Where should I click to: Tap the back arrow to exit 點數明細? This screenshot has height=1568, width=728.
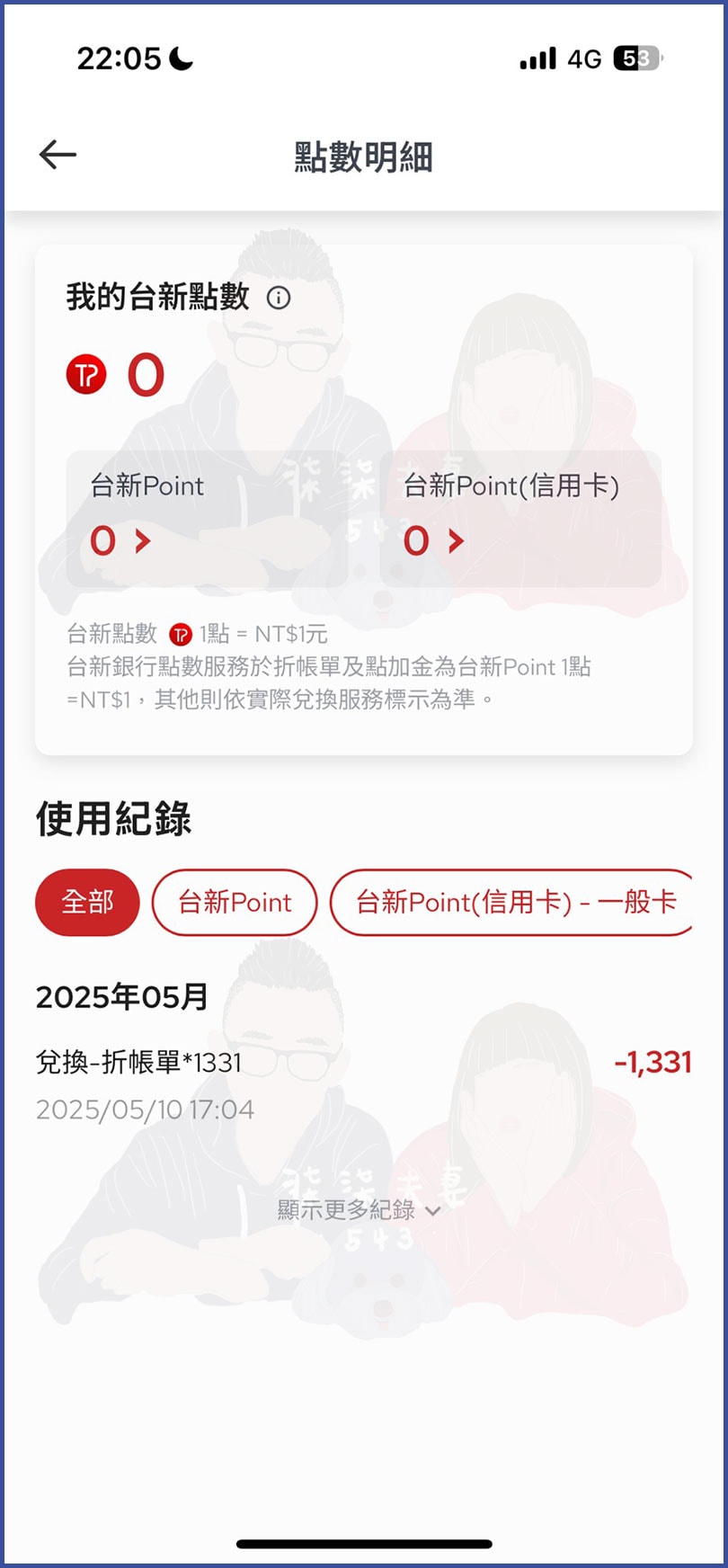coord(57,155)
